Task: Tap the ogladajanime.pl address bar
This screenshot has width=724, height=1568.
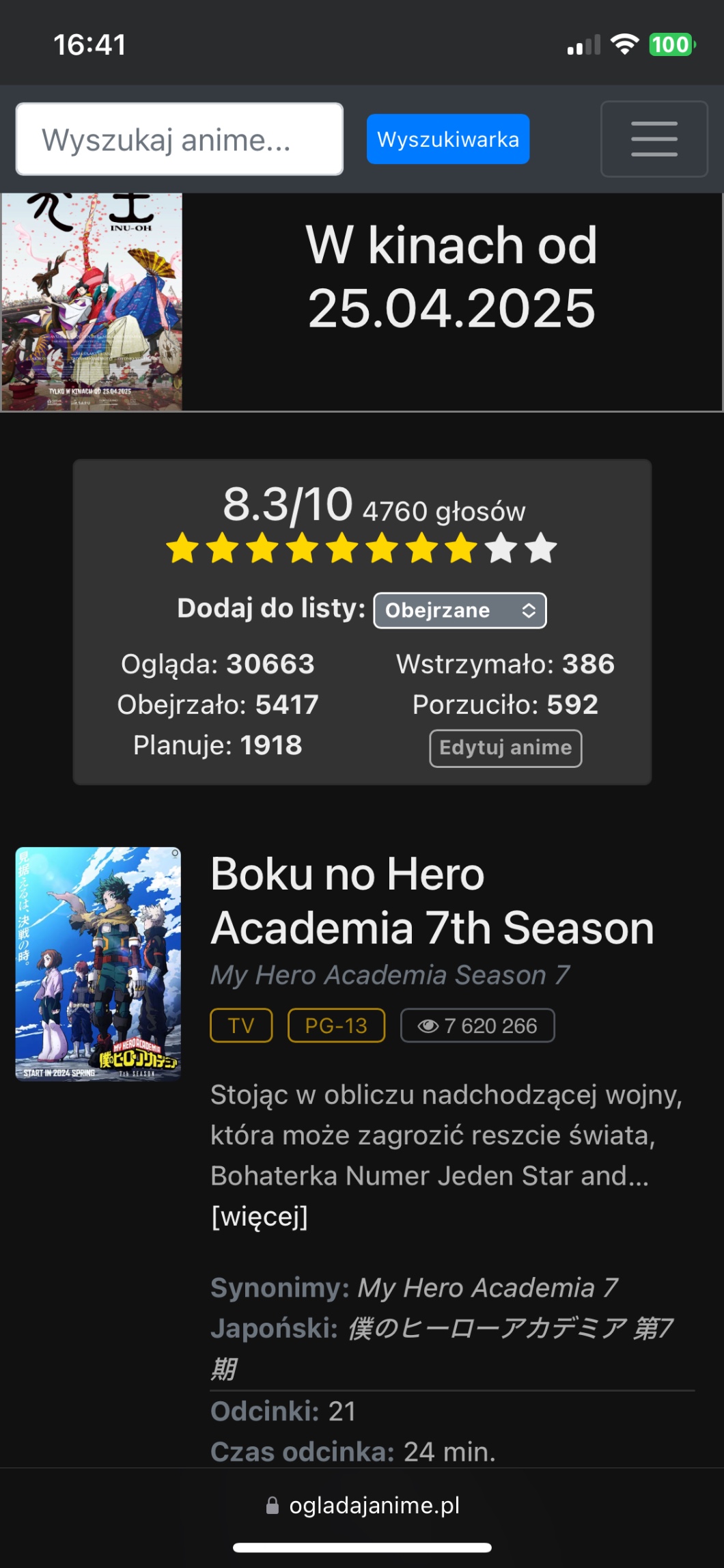Action: point(362,1505)
